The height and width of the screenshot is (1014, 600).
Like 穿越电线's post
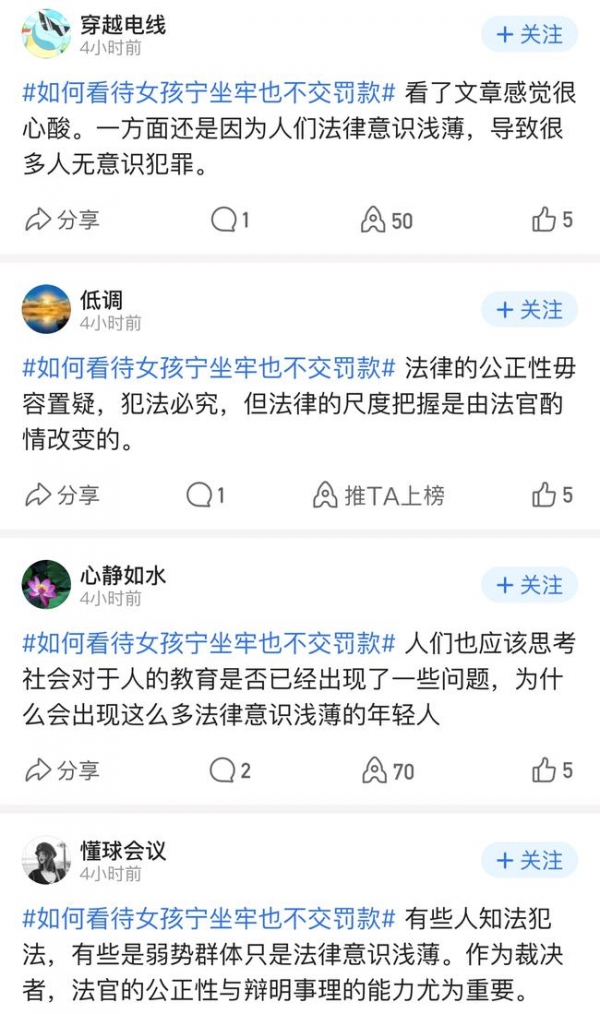(x=552, y=220)
